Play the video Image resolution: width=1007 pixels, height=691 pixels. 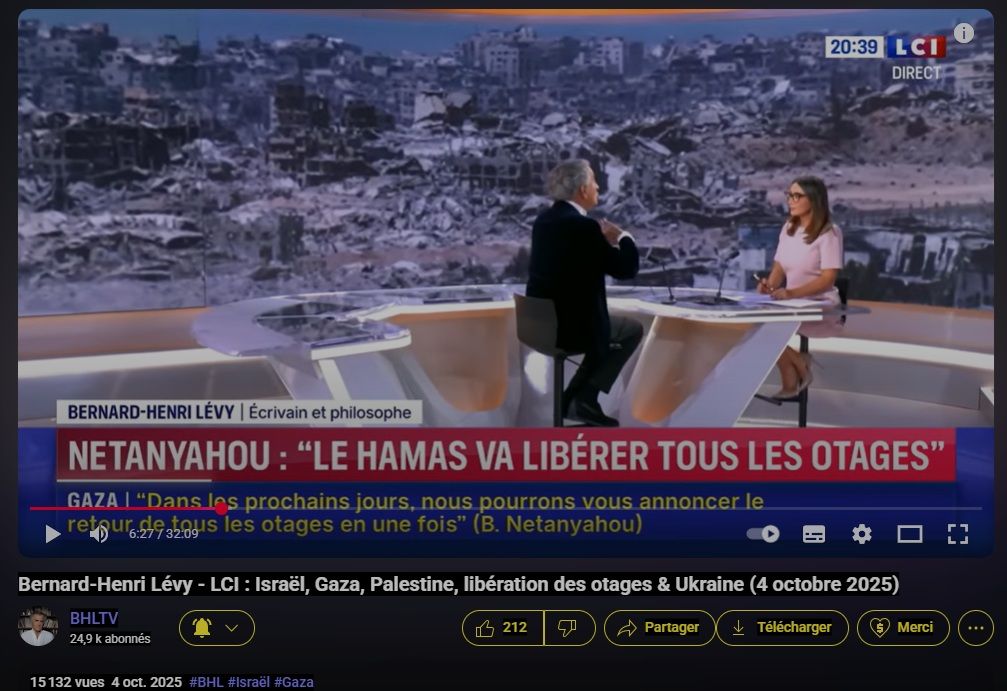[52, 534]
